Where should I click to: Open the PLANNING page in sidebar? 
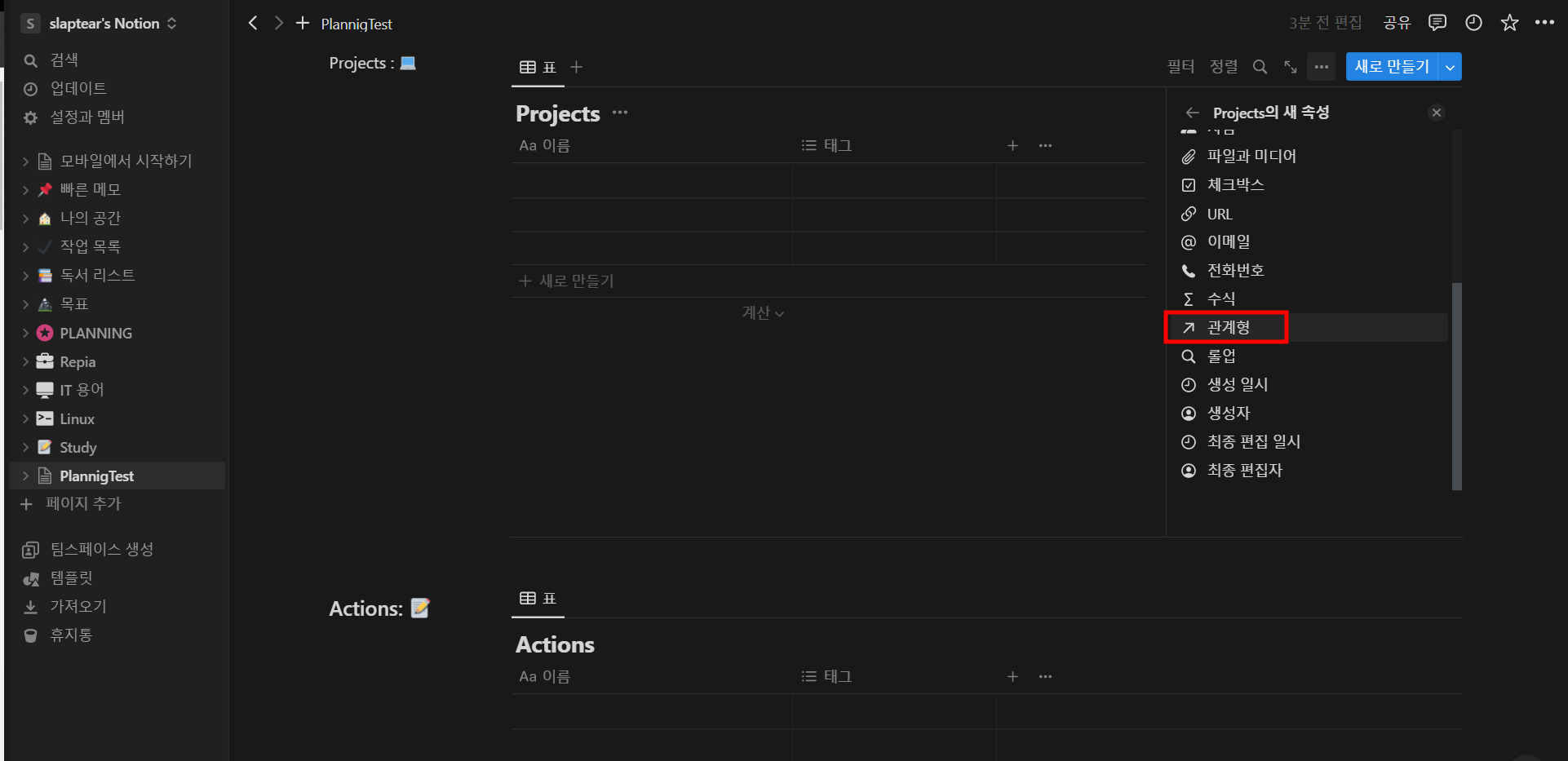(95, 333)
